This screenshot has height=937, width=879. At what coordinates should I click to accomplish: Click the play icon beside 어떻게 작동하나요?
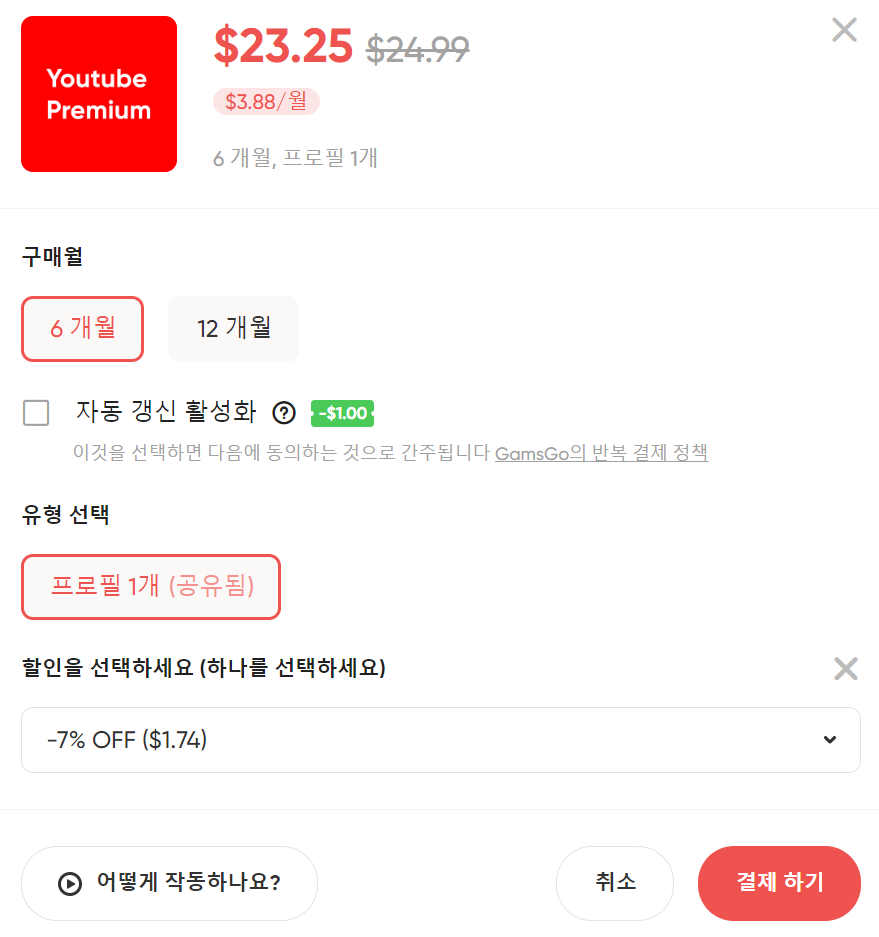69,883
